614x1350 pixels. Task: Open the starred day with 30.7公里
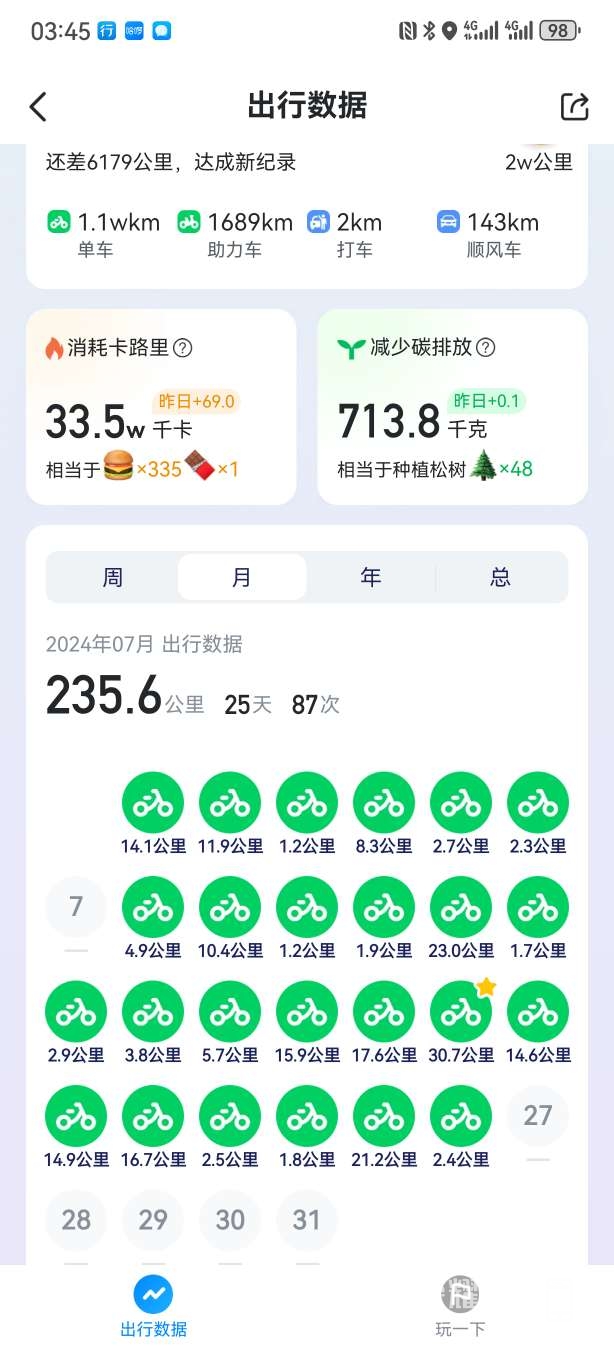[461, 1012]
